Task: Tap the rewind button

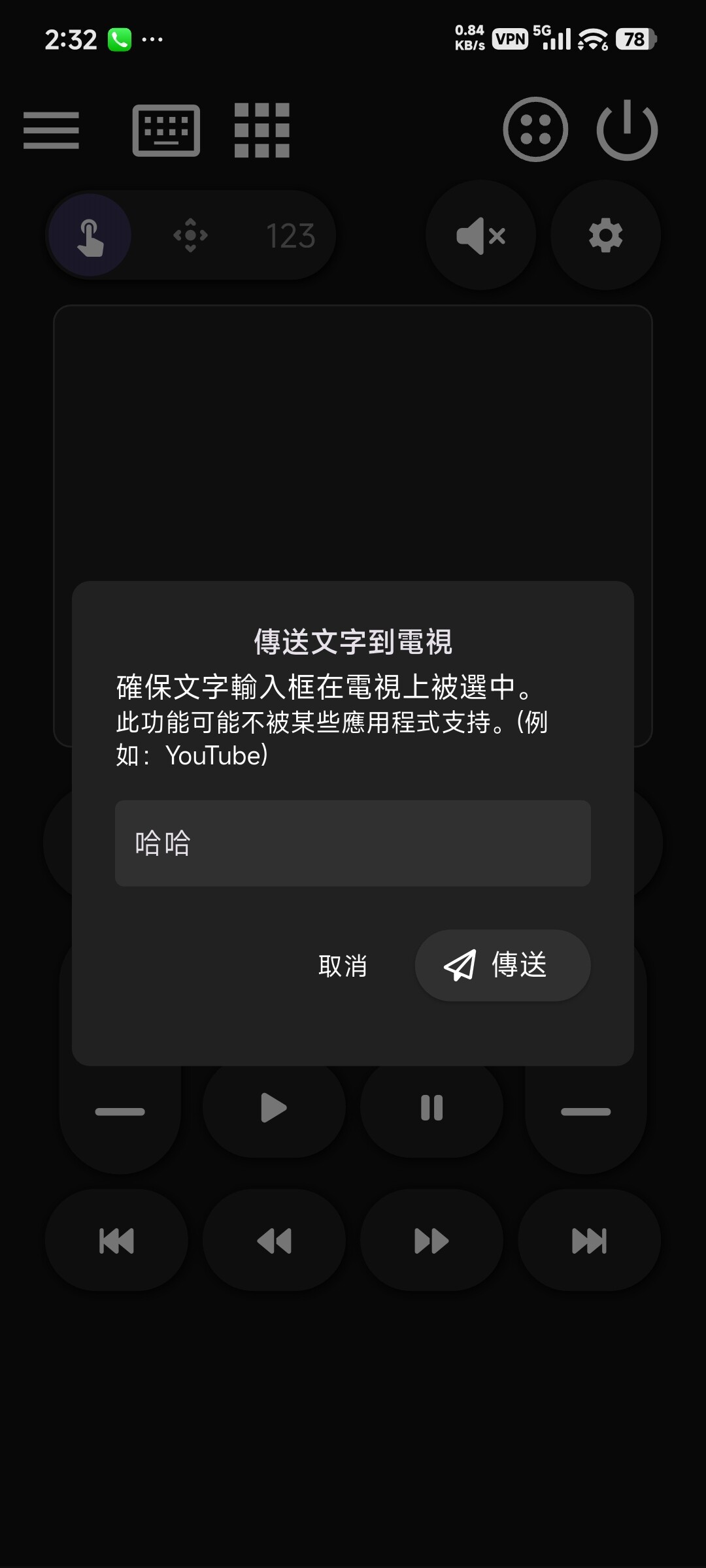Action: tap(274, 1241)
